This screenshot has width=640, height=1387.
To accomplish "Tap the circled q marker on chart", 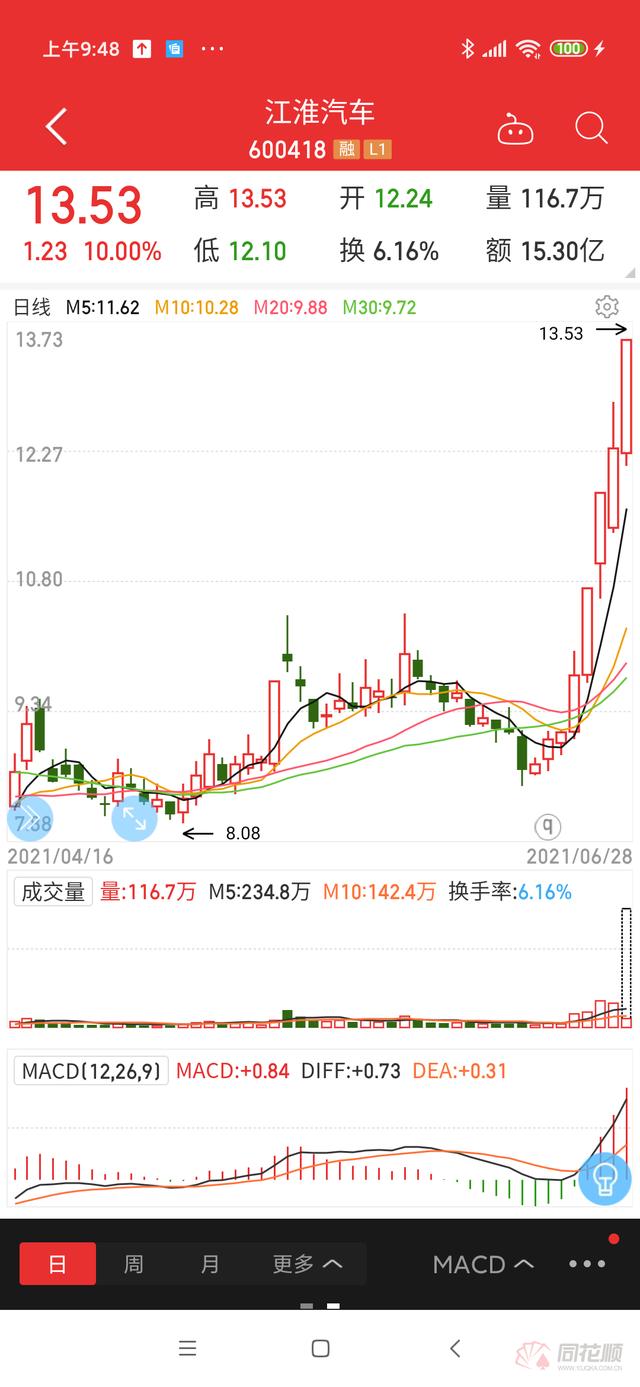I will [547, 826].
